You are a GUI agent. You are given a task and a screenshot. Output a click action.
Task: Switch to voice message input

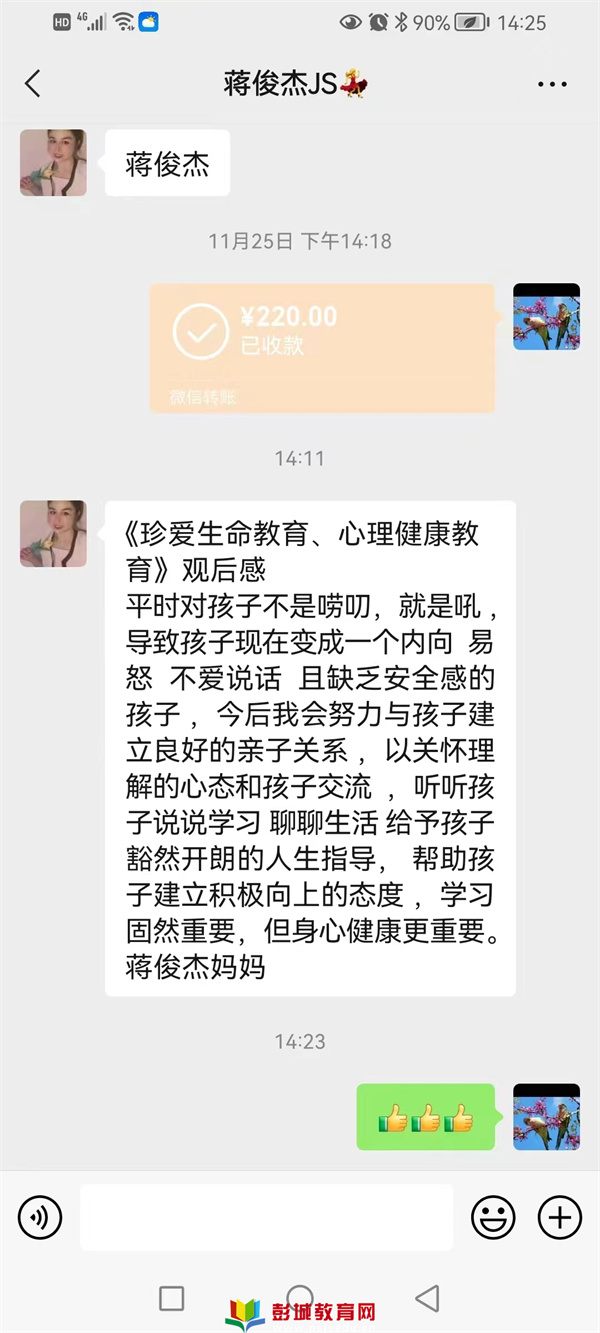point(40,1217)
